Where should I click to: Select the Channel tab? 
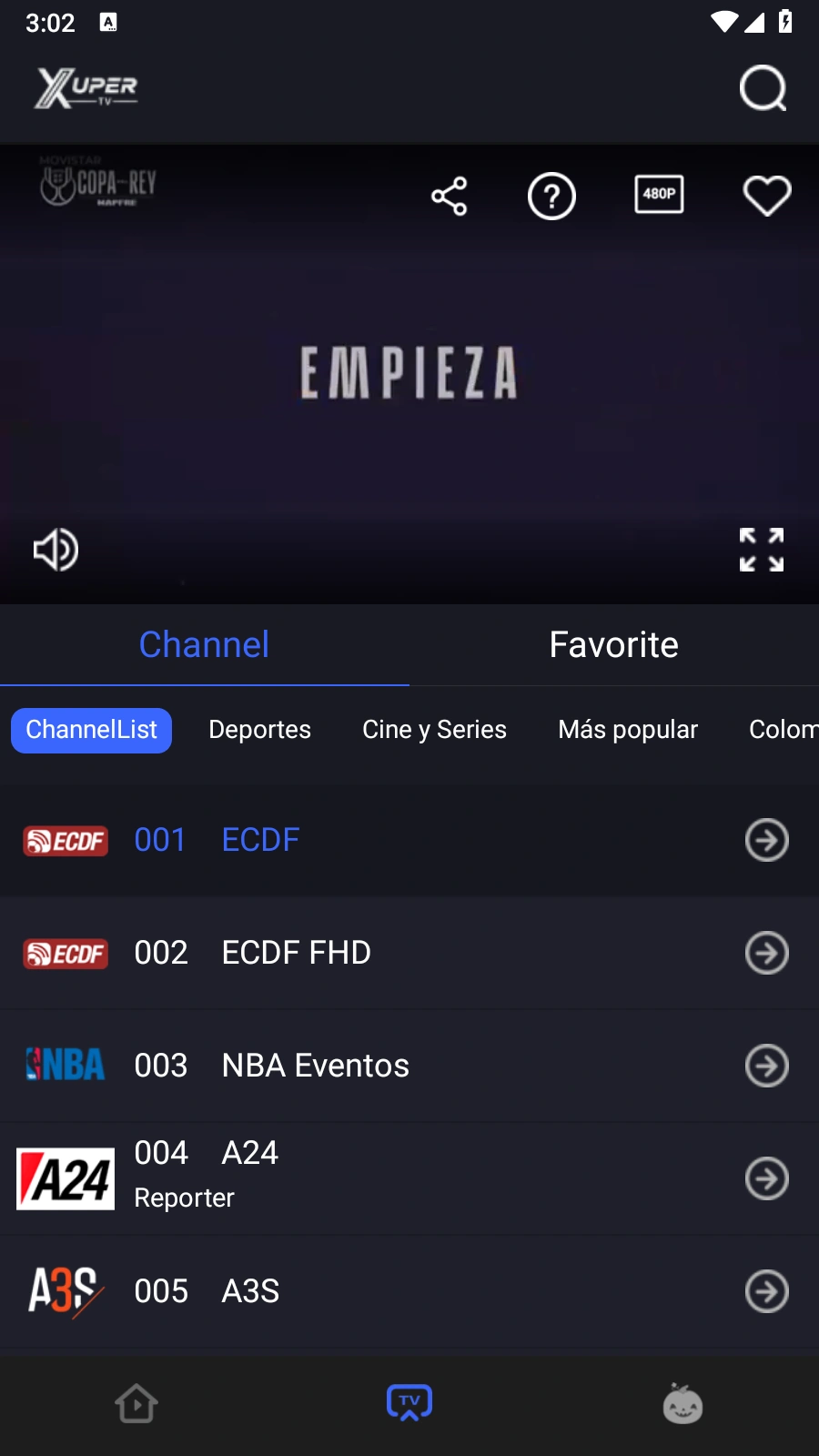click(204, 644)
